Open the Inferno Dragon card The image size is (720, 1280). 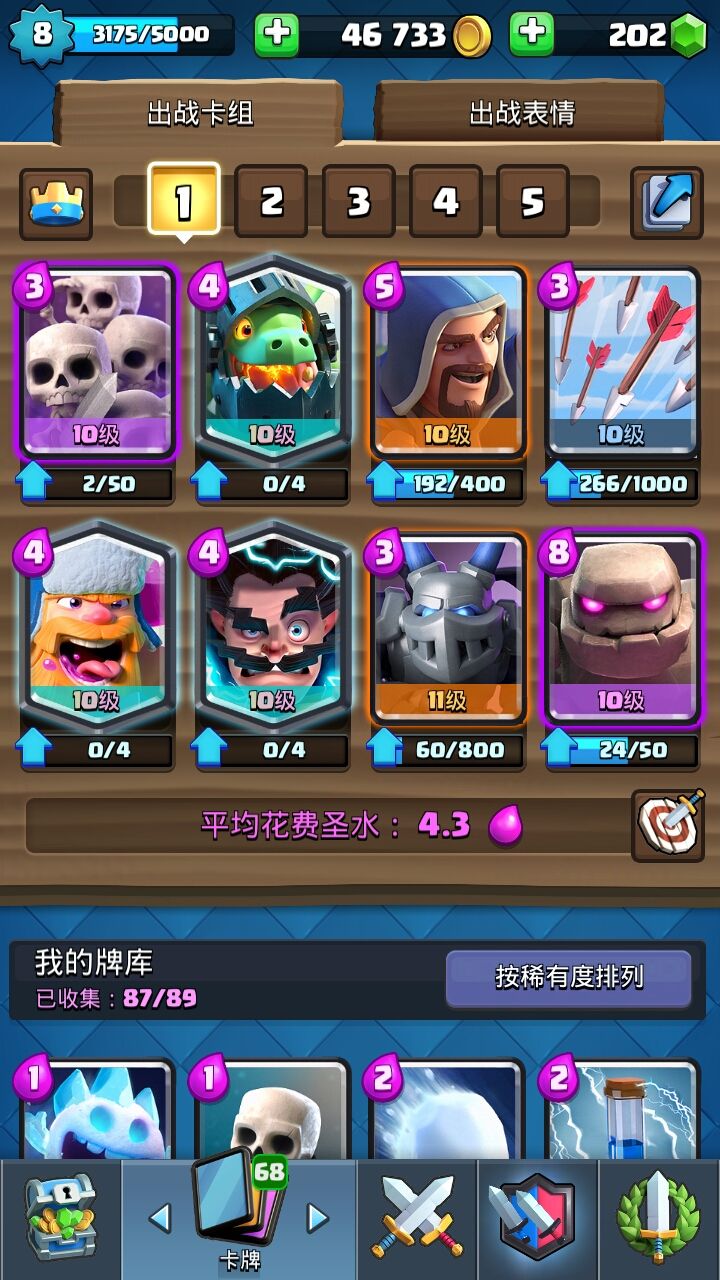pos(272,360)
